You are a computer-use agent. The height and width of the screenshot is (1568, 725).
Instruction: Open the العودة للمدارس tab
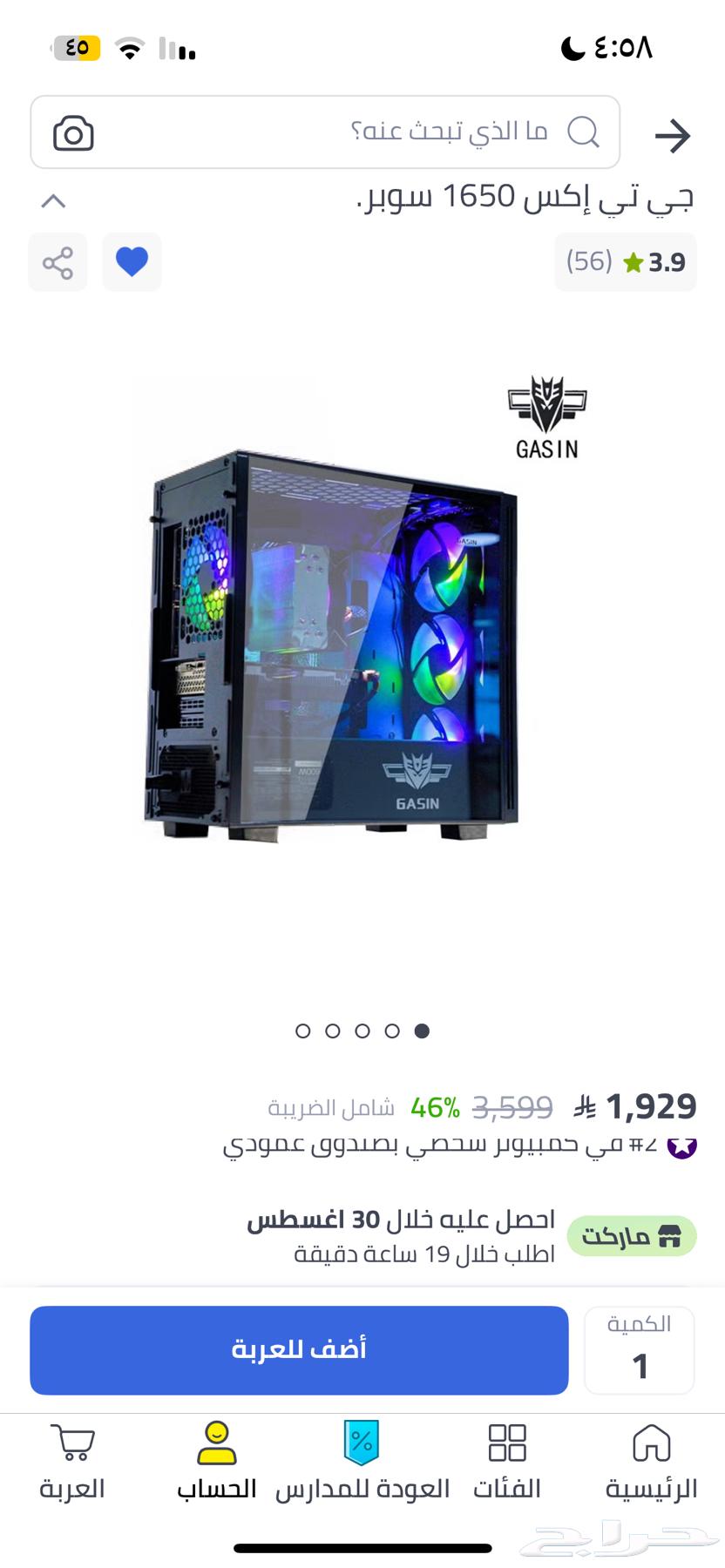pos(362,1462)
